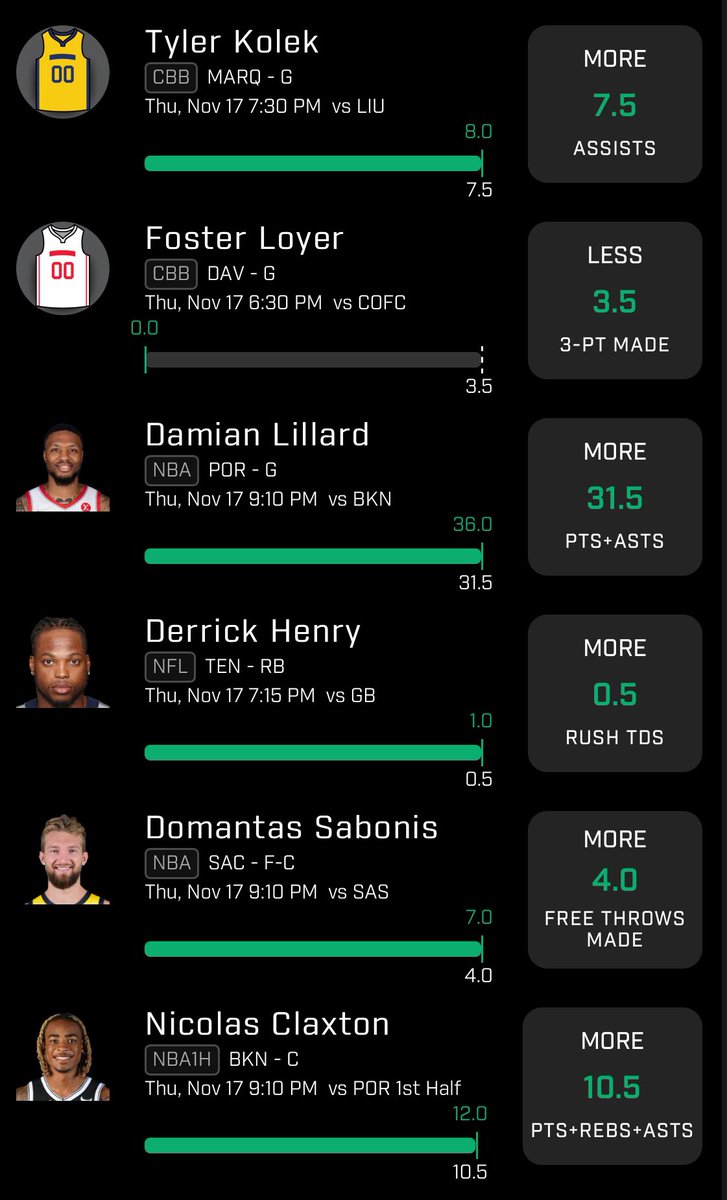Select Derrick Henry's rush TDs pick
This screenshot has height=1200, width=727.
click(614, 693)
